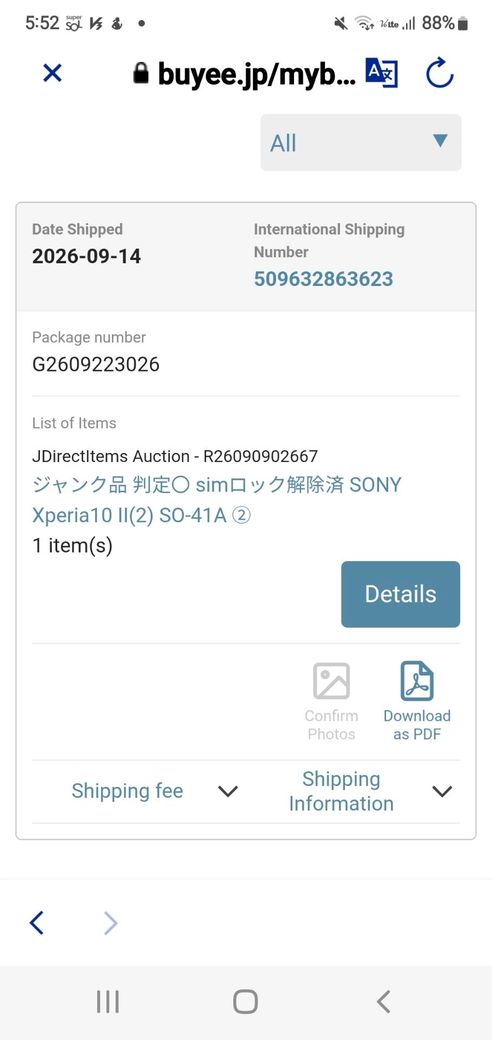This screenshot has height=1040, width=492.
Task: Expand the Shipping Information section
Action: point(370,791)
